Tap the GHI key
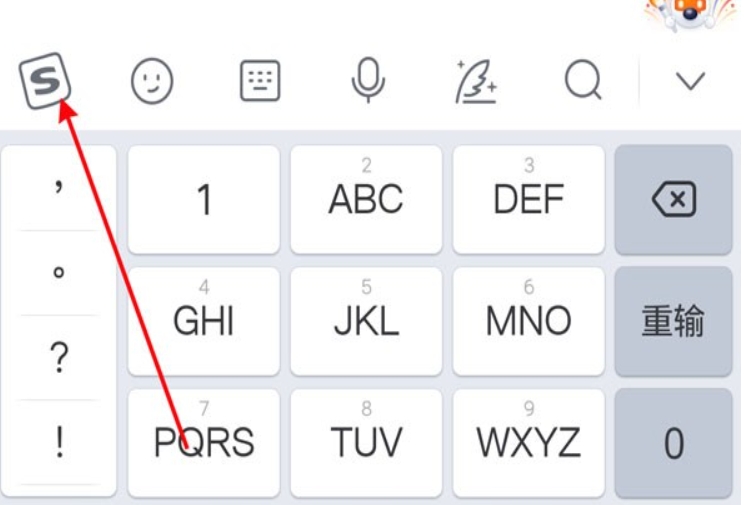Viewport: 744px width, 505px height. click(x=204, y=322)
